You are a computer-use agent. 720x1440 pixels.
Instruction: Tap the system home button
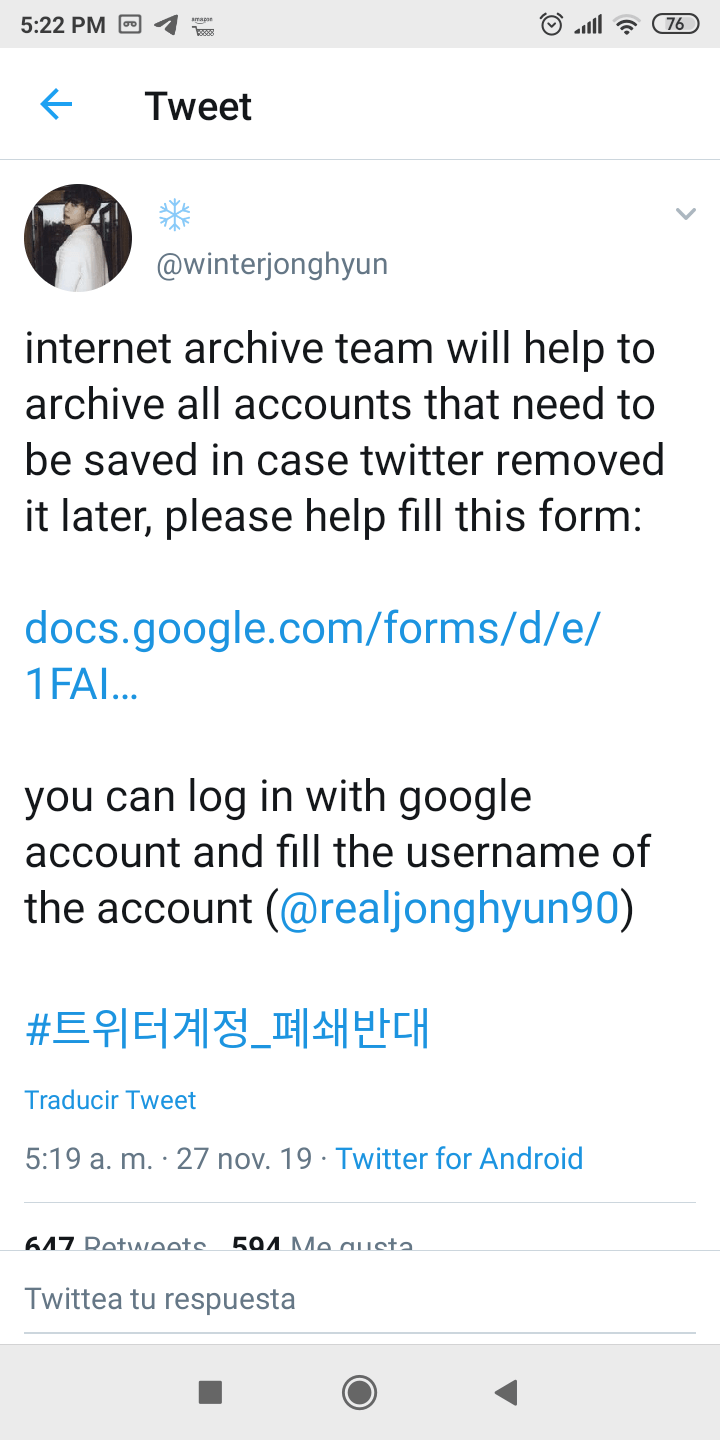359,1392
